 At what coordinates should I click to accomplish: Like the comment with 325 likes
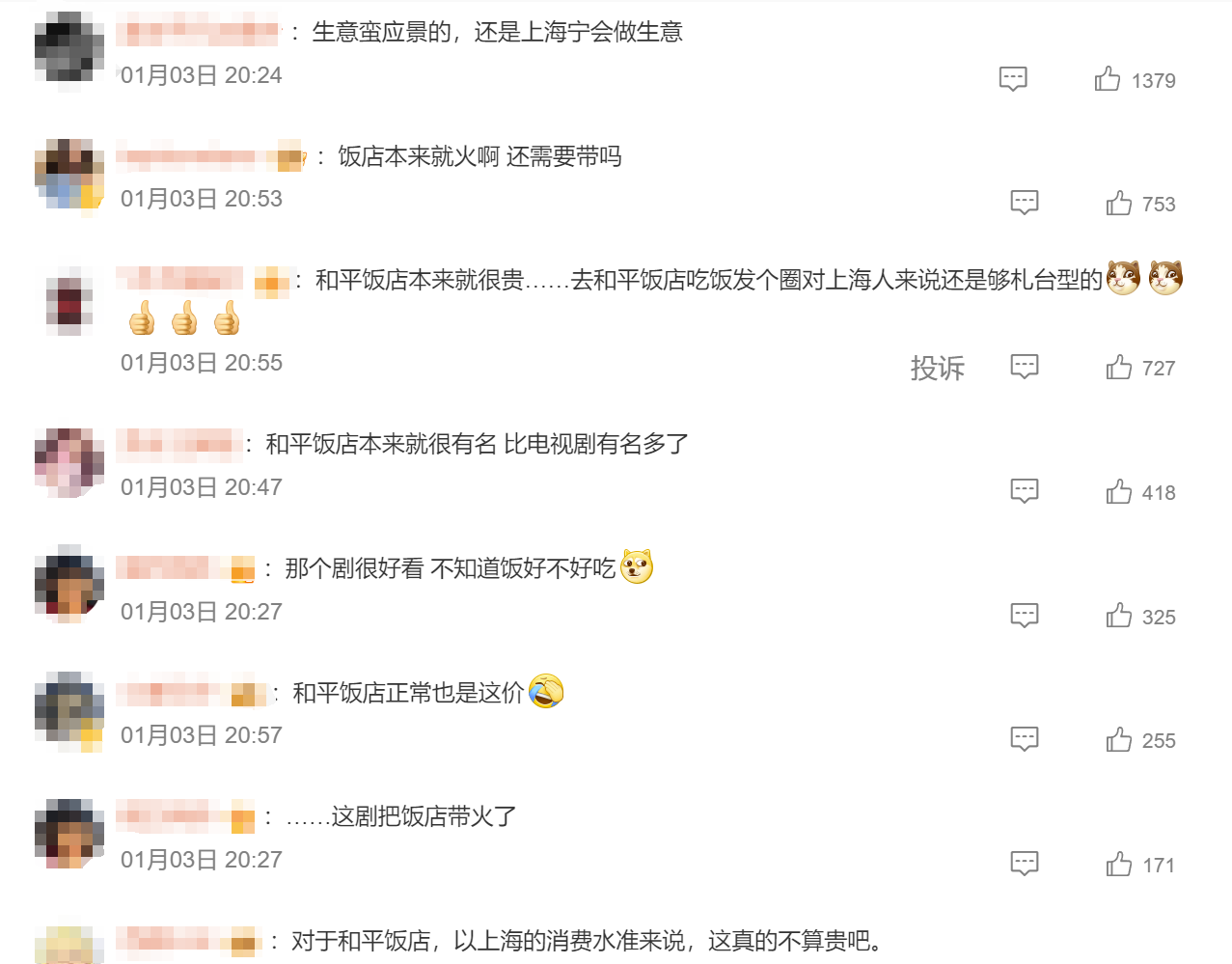tap(1119, 616)
